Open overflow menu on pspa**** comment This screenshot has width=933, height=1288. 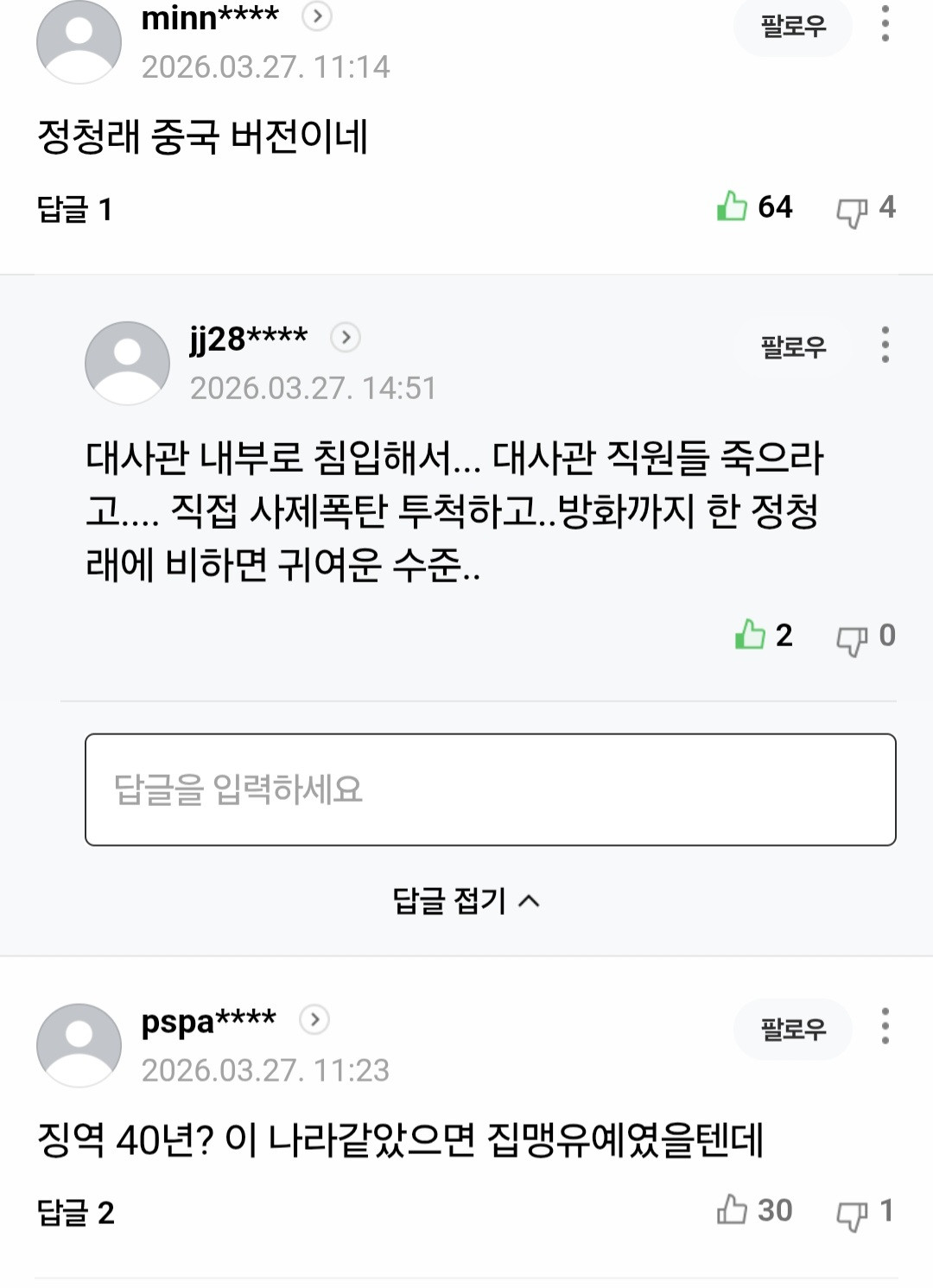pyautogui.click(x=885, y=1026)
